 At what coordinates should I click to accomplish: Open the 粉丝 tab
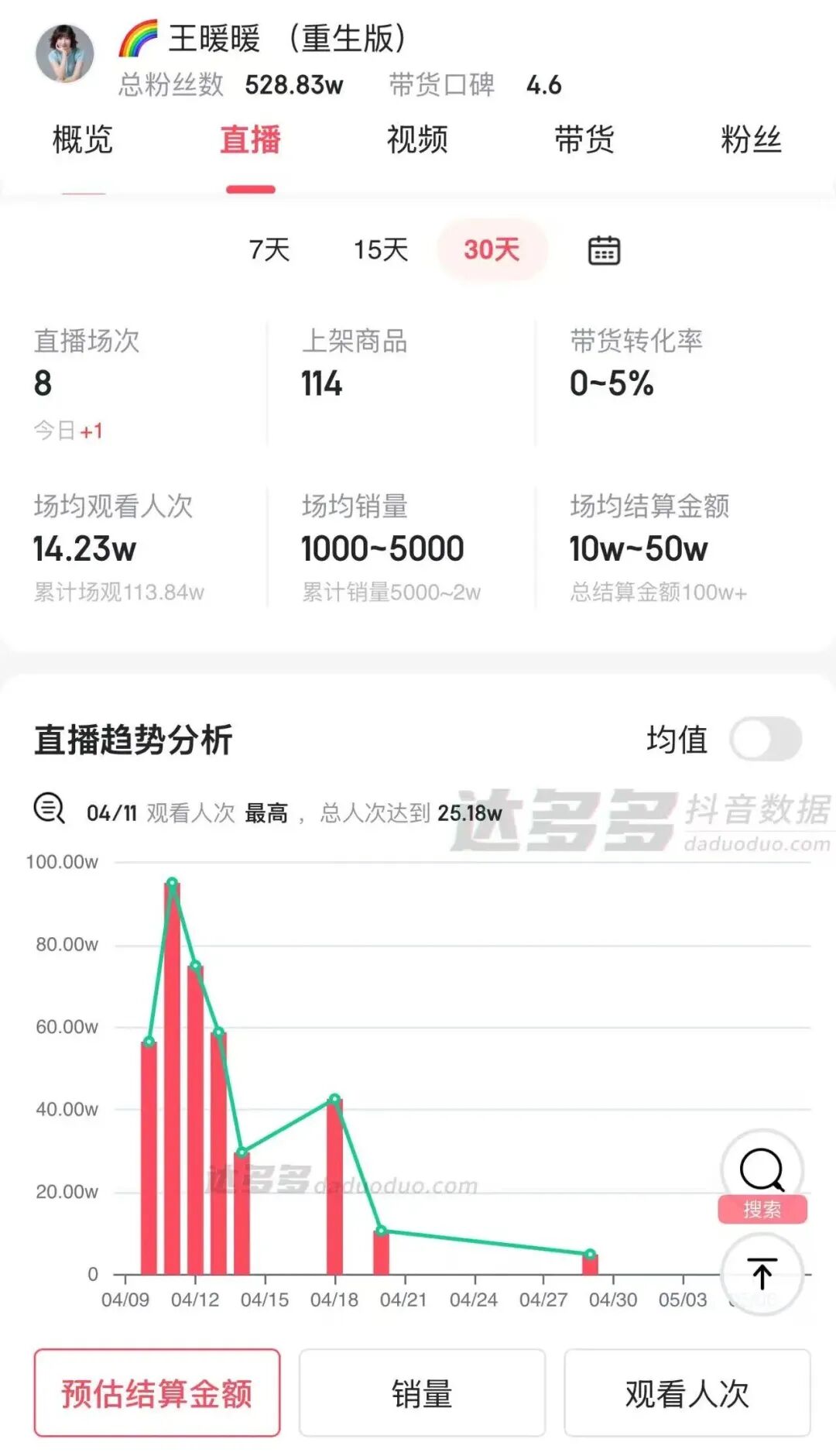pyautogui.click(x=752, y=140)
